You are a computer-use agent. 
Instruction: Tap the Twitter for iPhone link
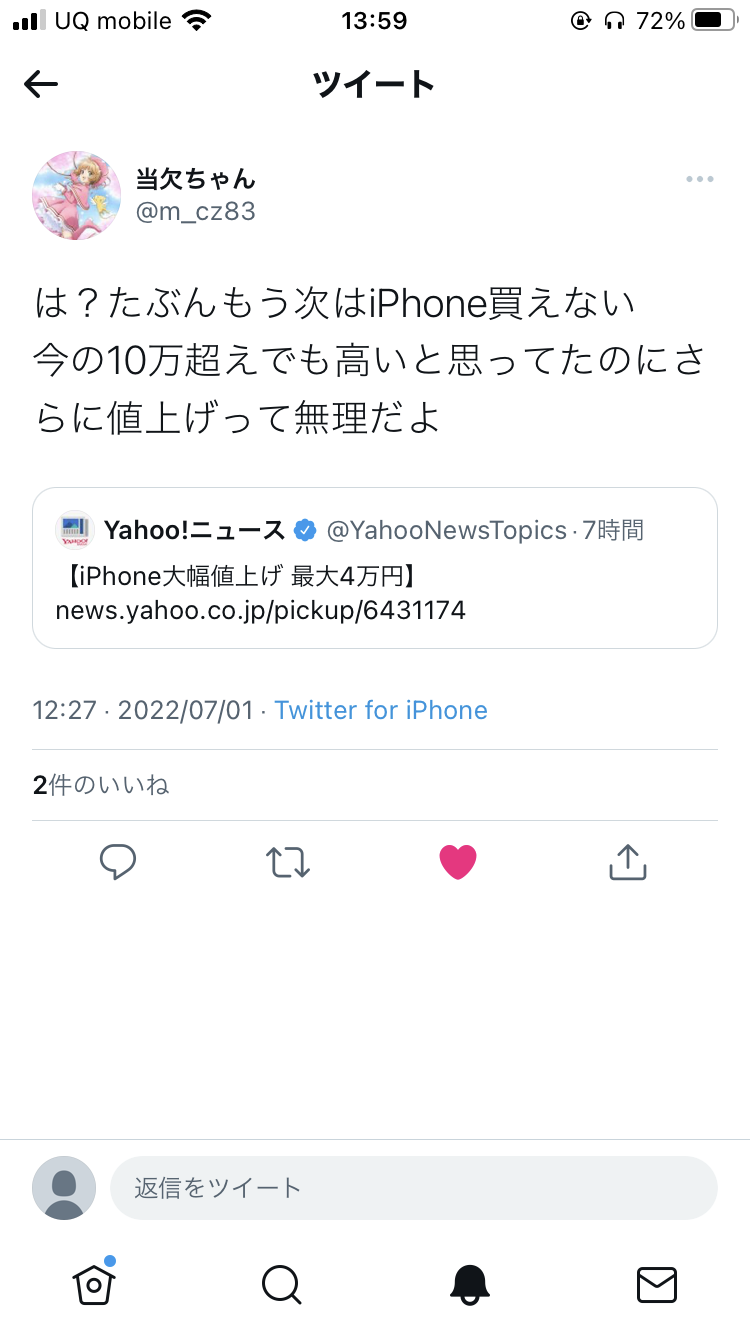(381, 710)
